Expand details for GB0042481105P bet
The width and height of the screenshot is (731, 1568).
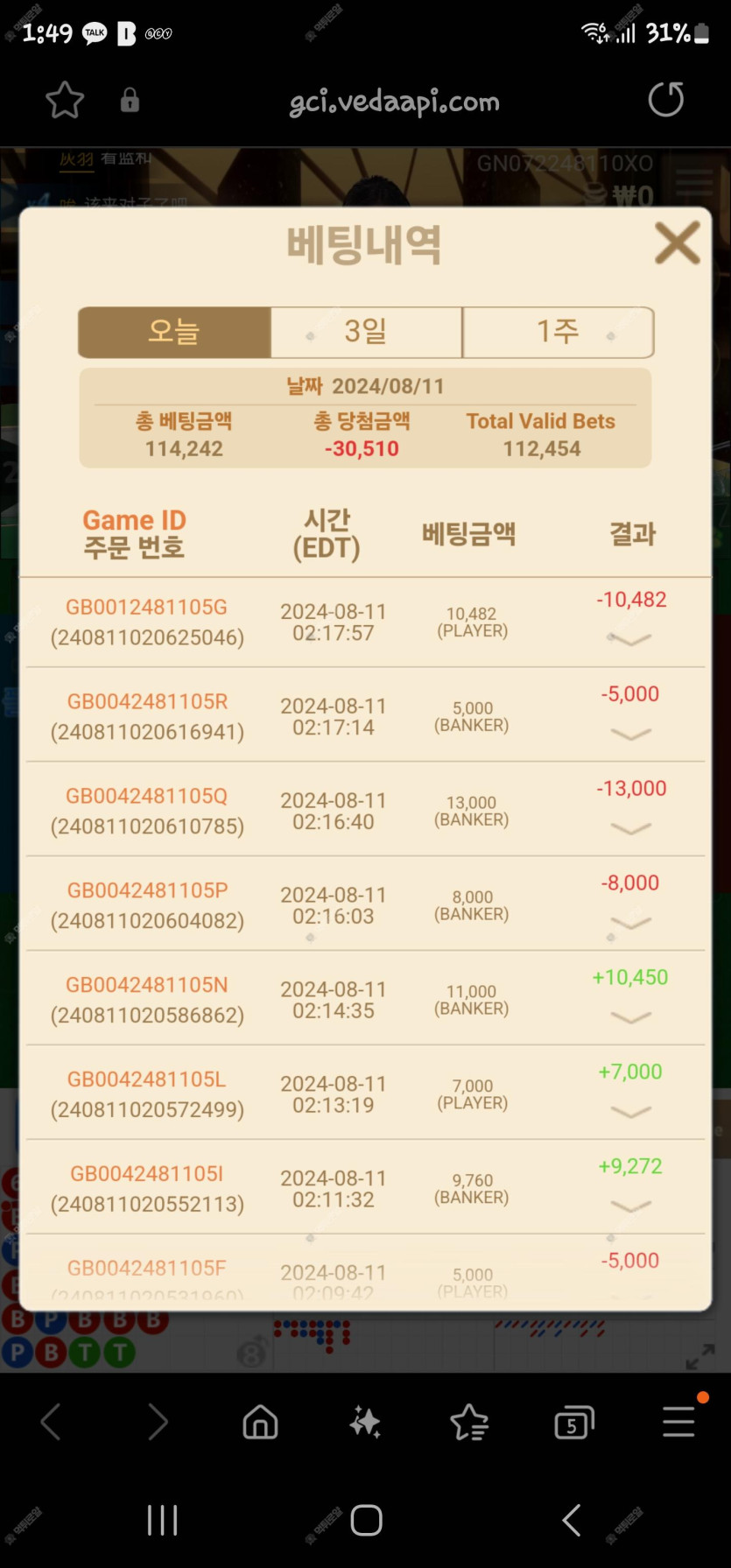point(630,923)
